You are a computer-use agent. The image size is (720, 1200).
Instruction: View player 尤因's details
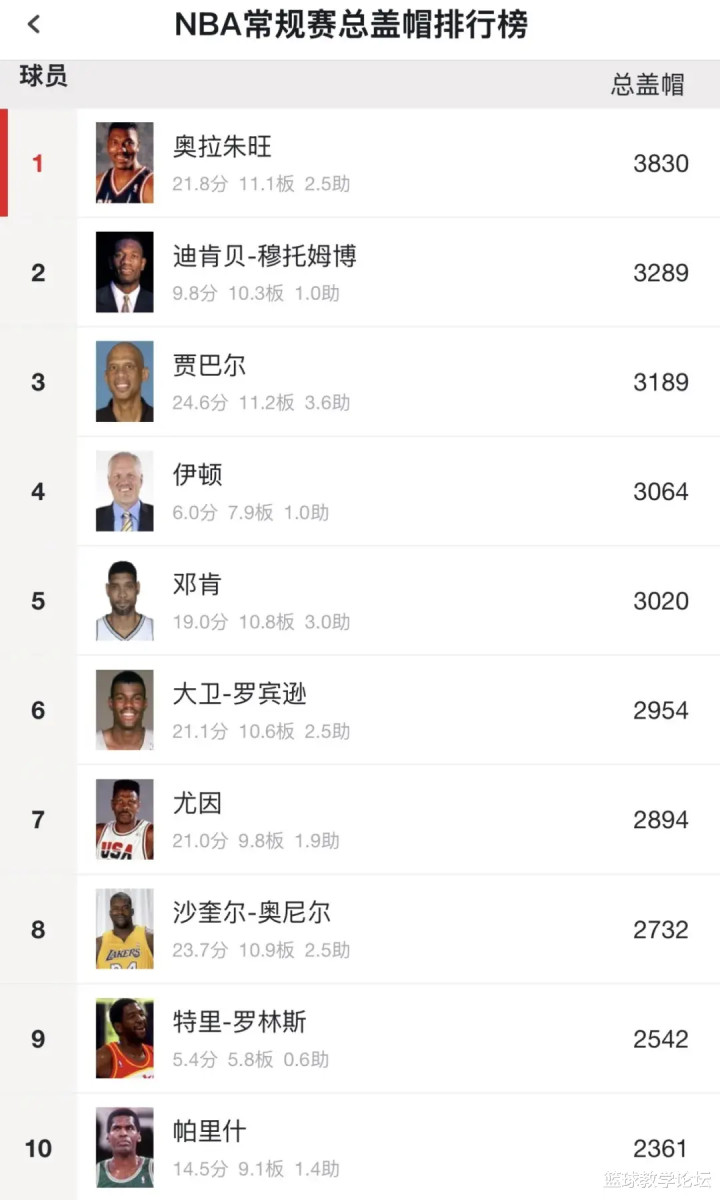(360, 820)
